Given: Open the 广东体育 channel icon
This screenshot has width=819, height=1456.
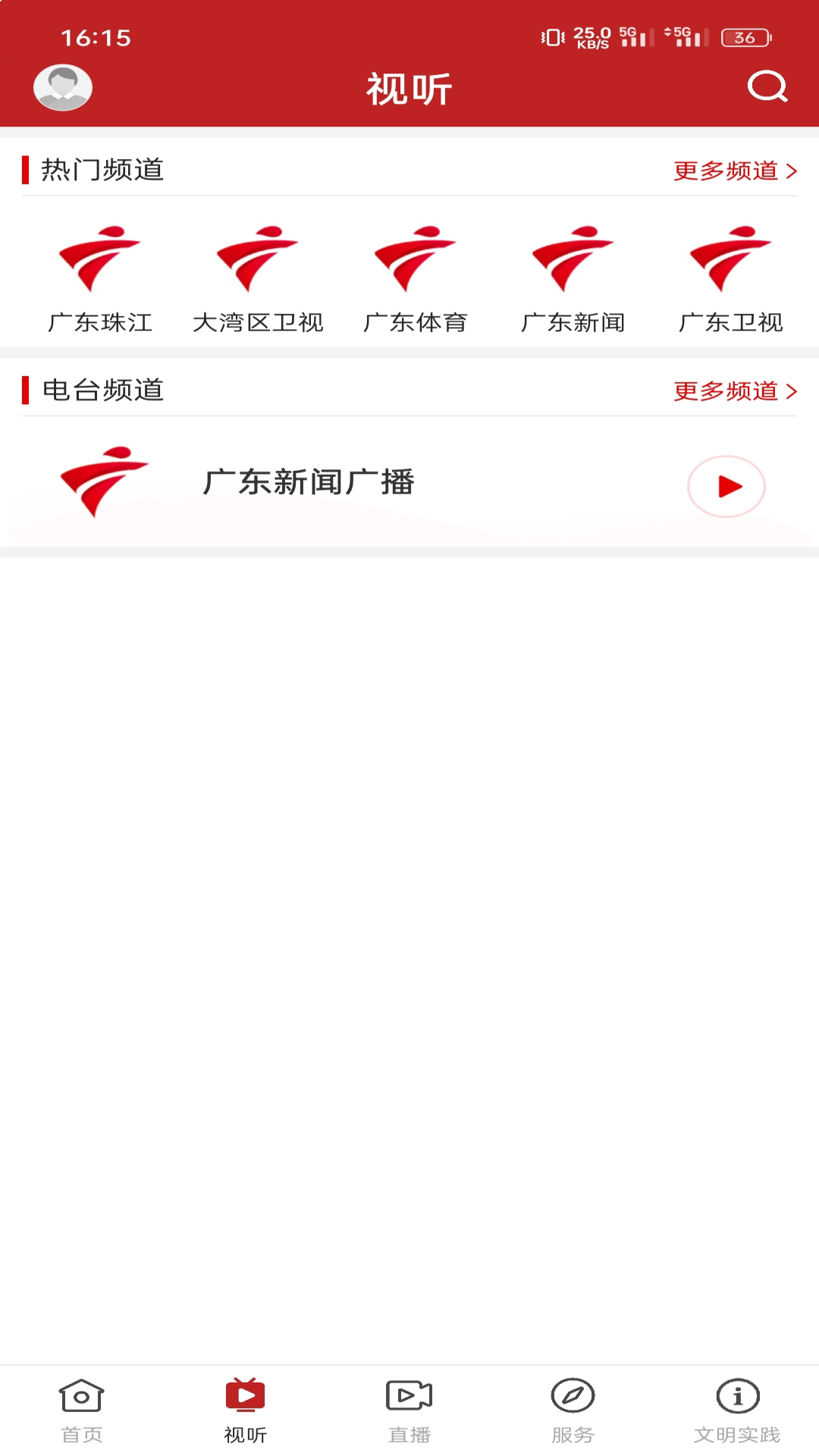Looking at the screenshot, I should coord(418,258).
